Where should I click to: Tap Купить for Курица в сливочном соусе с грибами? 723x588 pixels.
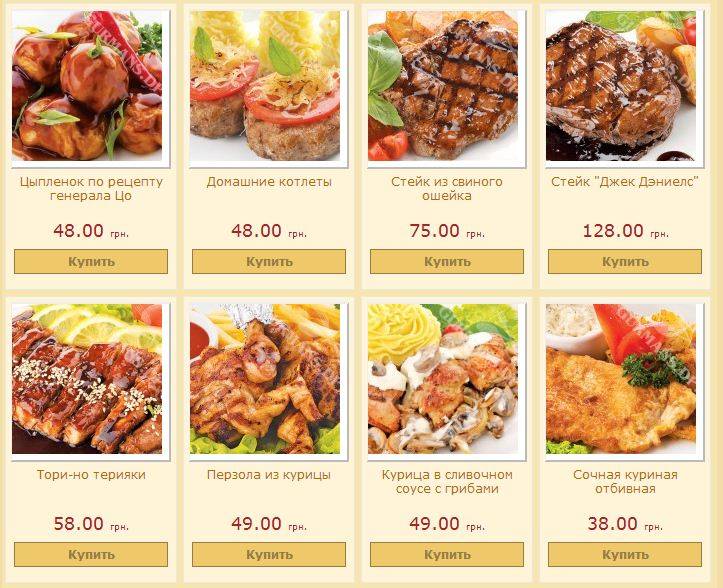[x=447, y=555]
